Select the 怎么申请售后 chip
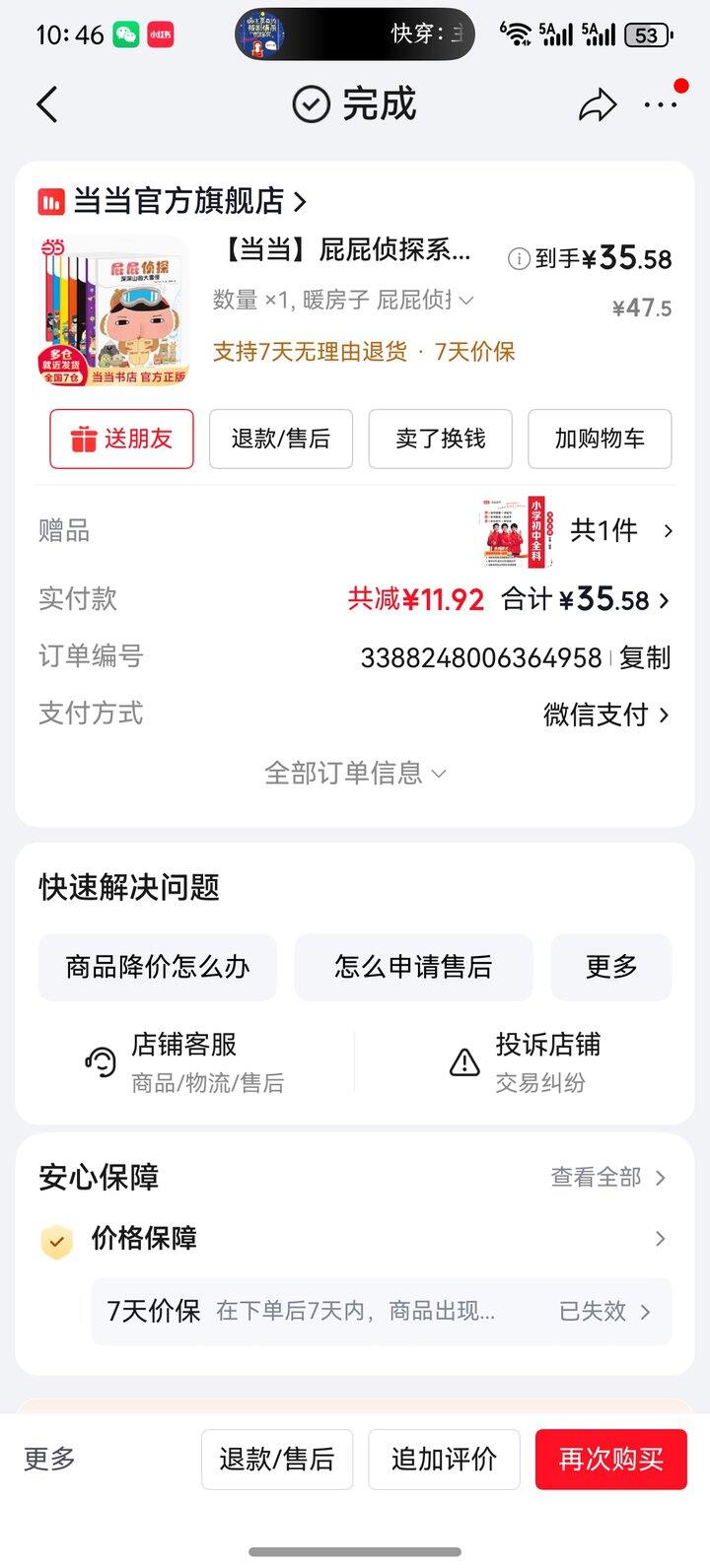Image resolution: width=710 pixels, height=1568 pixels. (x=413, y=967)
